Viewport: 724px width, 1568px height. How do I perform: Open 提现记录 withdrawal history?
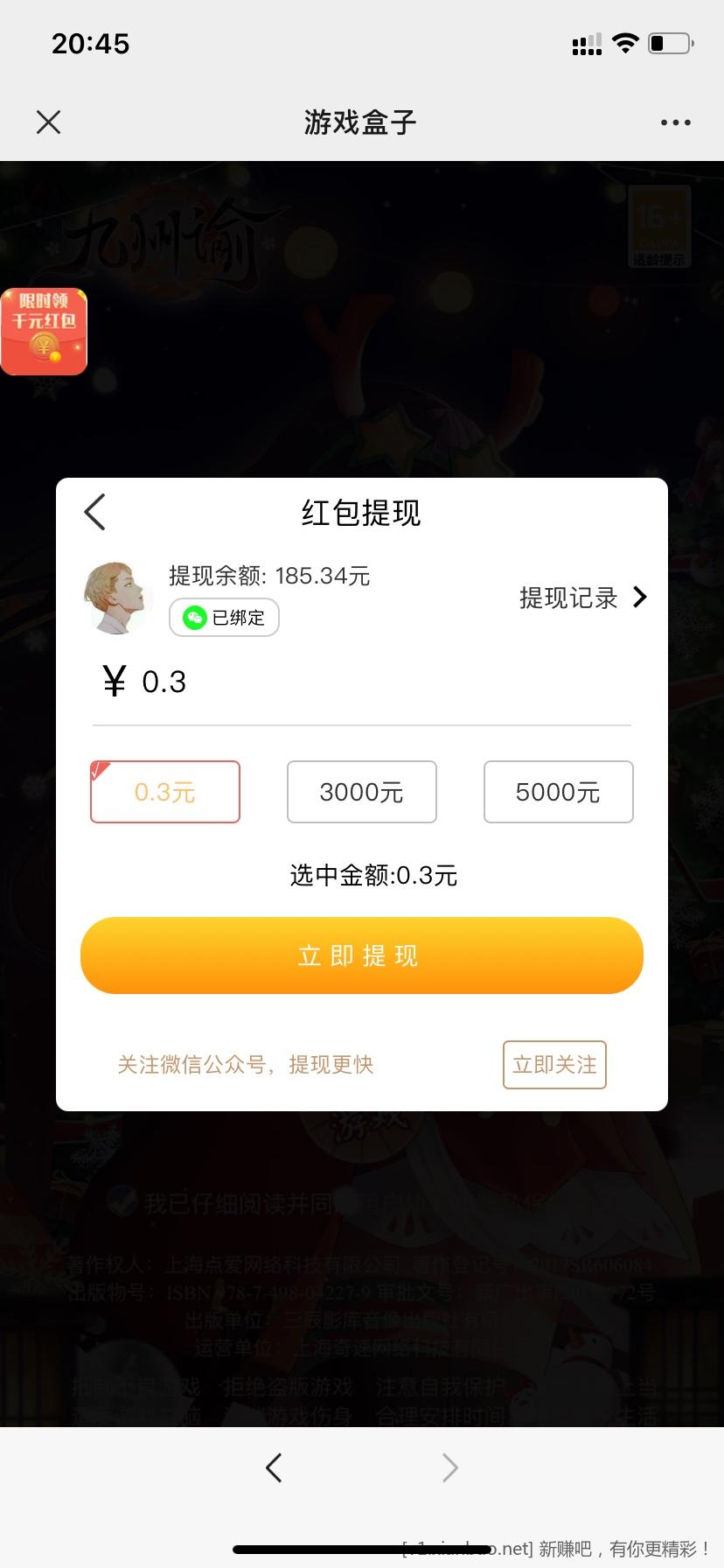[582, 598]
